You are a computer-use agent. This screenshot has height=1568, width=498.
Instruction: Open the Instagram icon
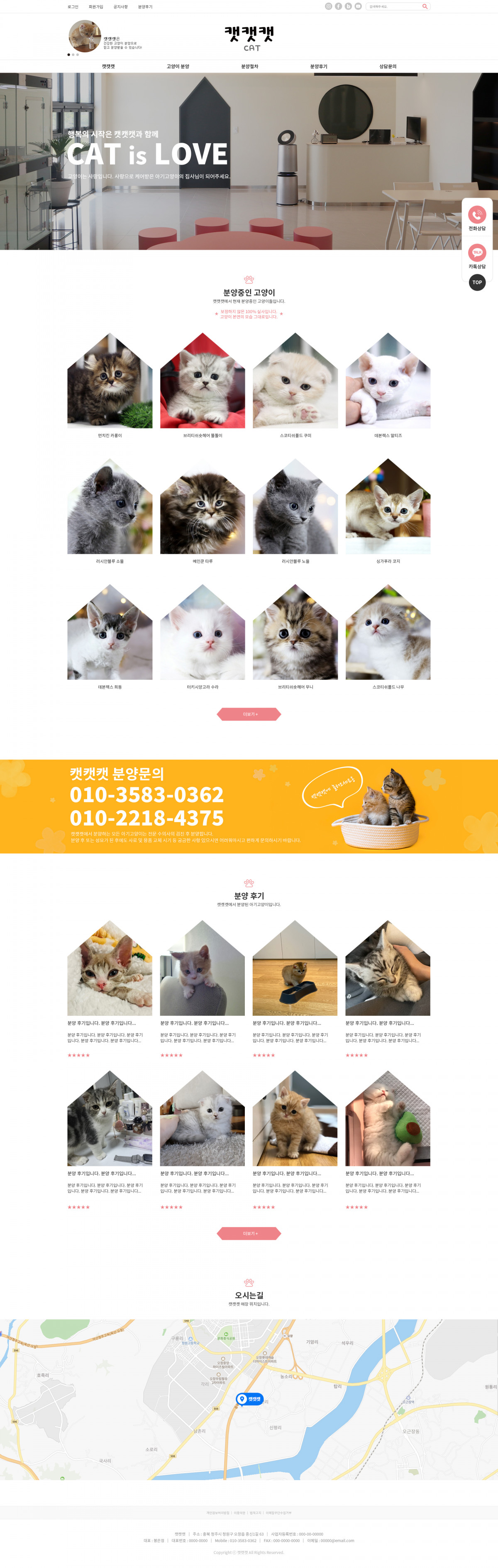tap(329, 6)
